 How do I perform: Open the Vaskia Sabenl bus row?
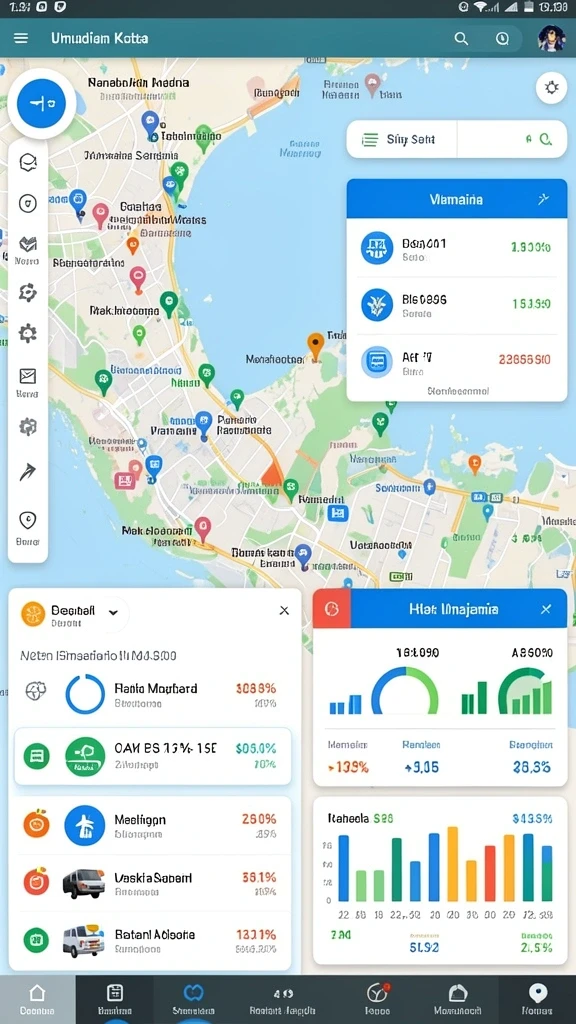[153, 883]
